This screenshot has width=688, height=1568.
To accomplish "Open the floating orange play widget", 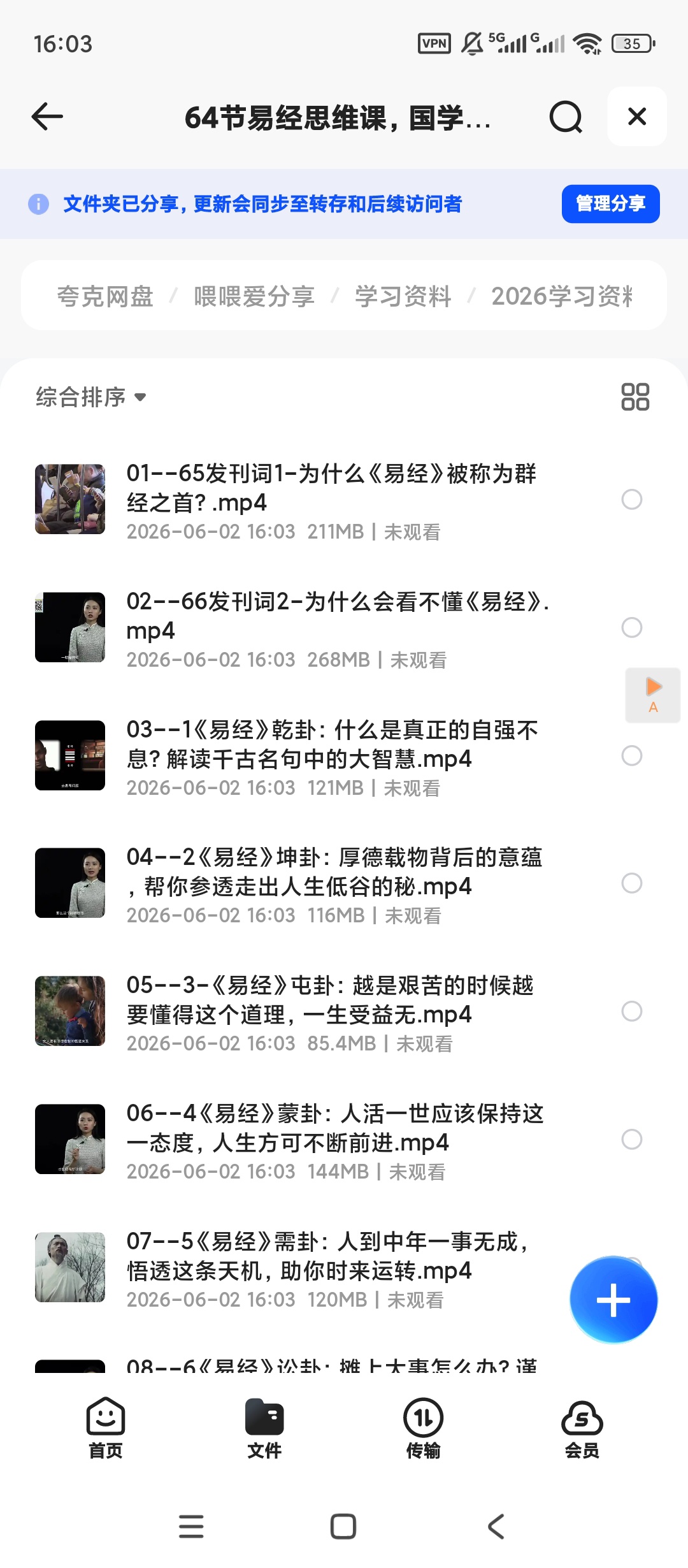I will click(x=653, y=695).
